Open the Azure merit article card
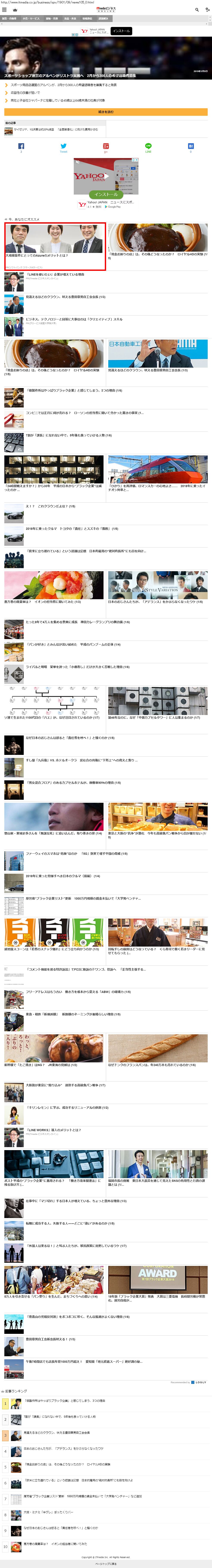Image resolution: width=212 pixels, height=1568 pixels. point(55,246)
